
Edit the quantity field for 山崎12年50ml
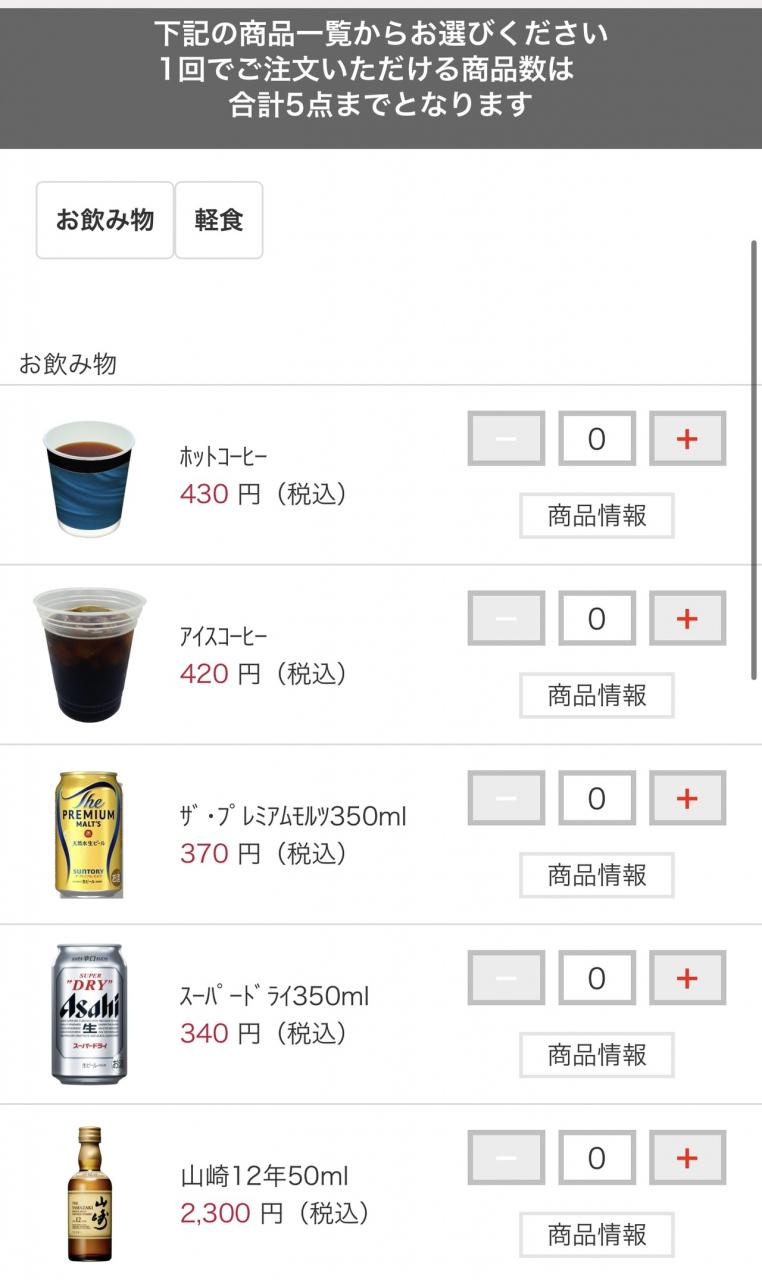(597, 1158)
